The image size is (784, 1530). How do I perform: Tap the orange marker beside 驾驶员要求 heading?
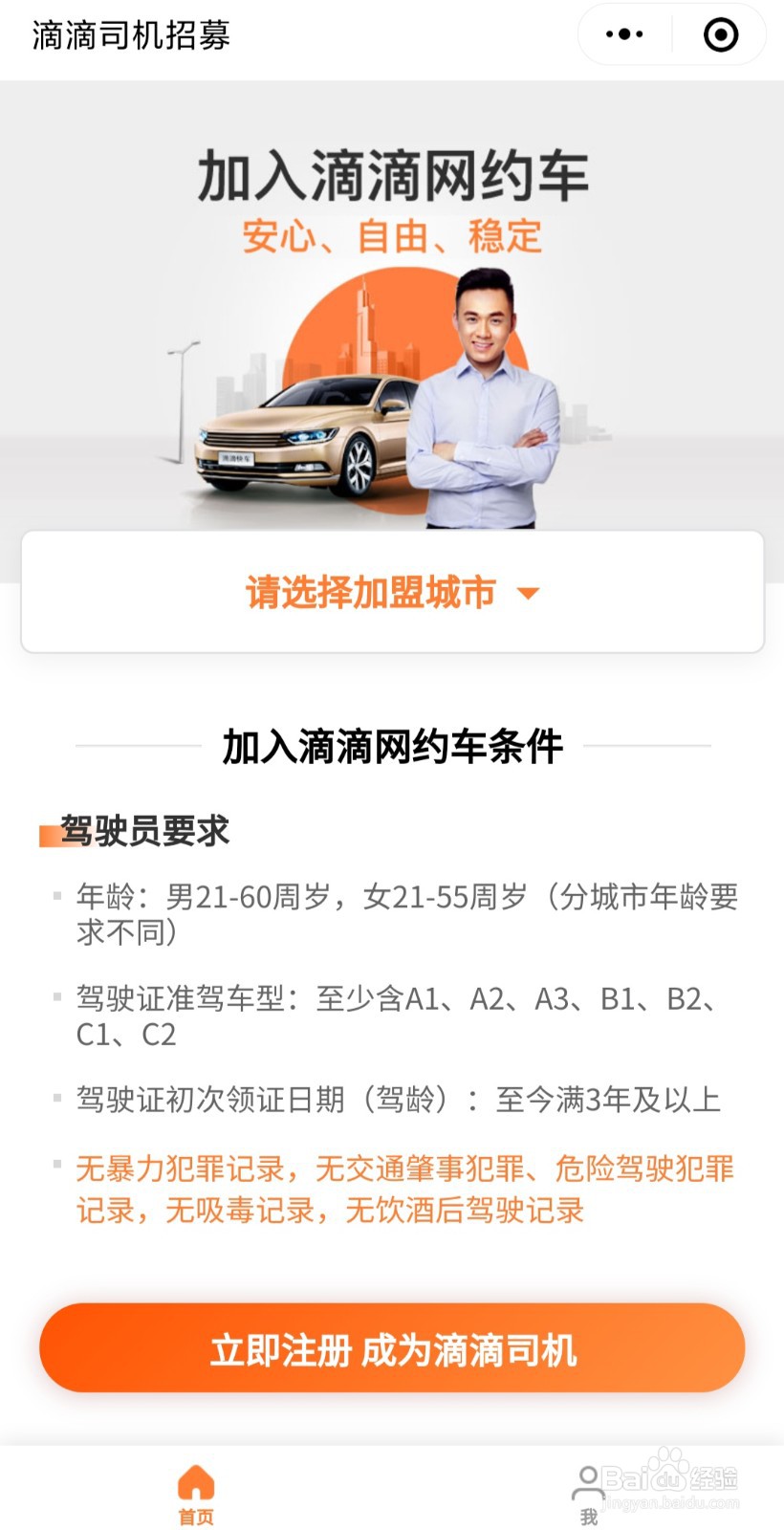point(47,832)
